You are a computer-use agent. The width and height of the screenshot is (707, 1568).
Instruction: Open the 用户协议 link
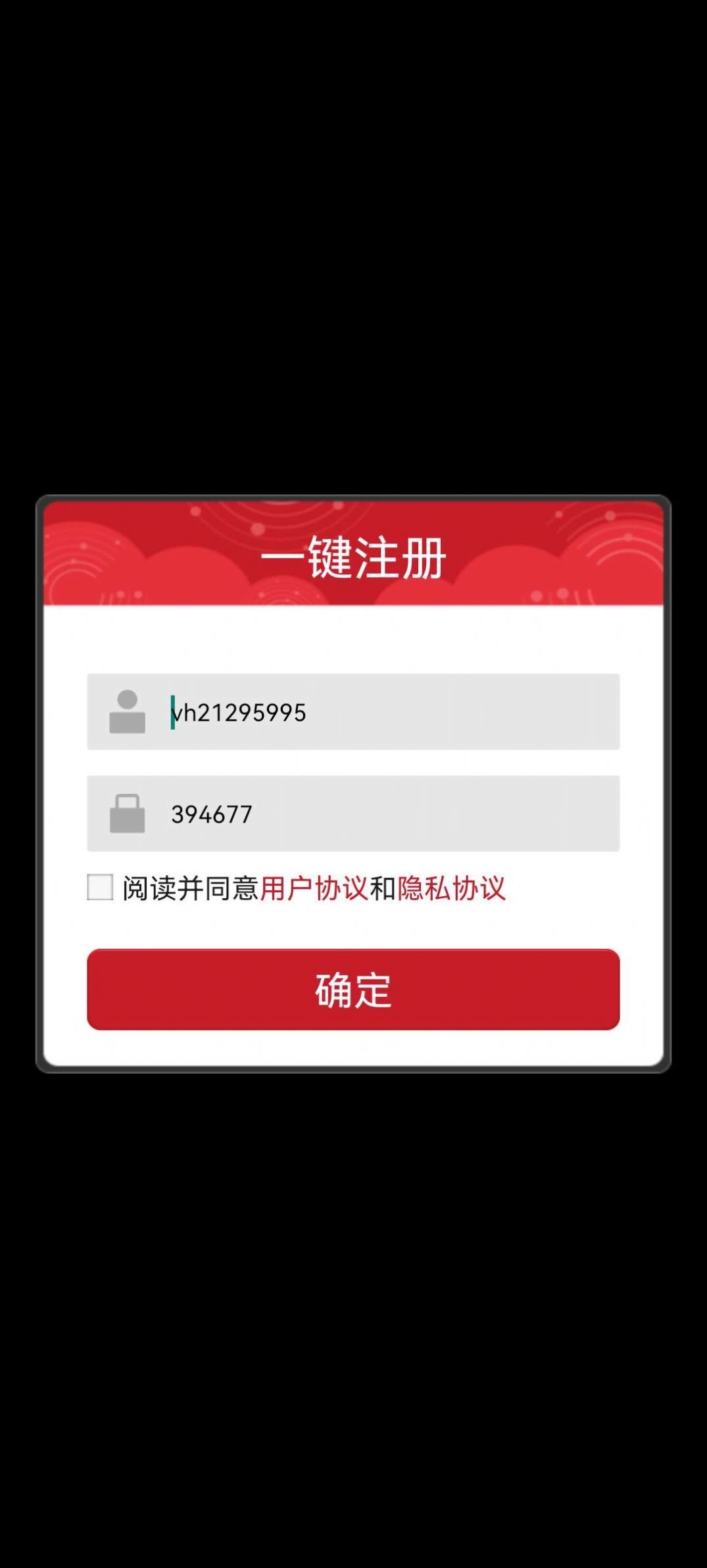[314, 888]
